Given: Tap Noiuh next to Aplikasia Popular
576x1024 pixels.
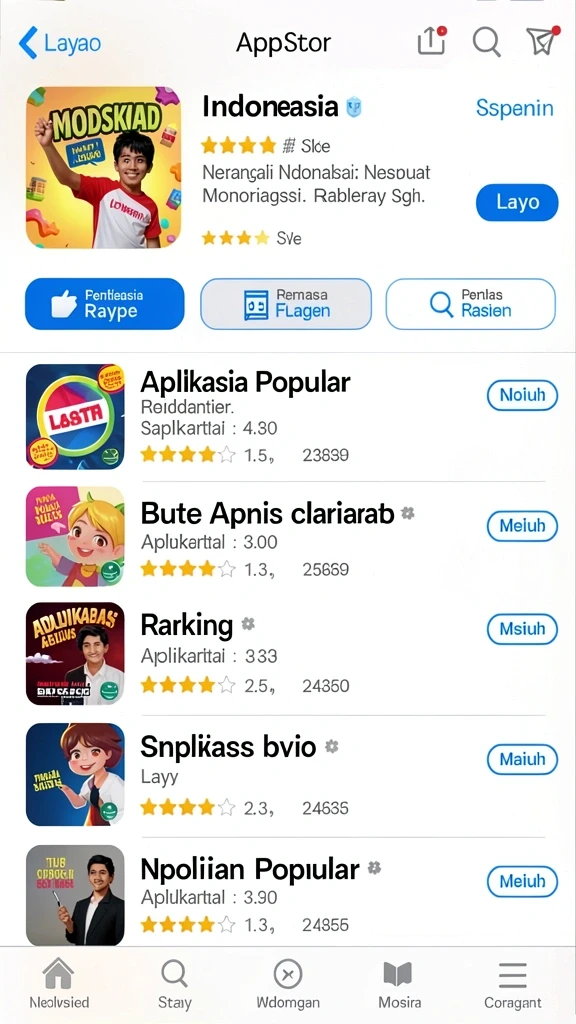Looking at the screenshot, I should tap(522, 395).
